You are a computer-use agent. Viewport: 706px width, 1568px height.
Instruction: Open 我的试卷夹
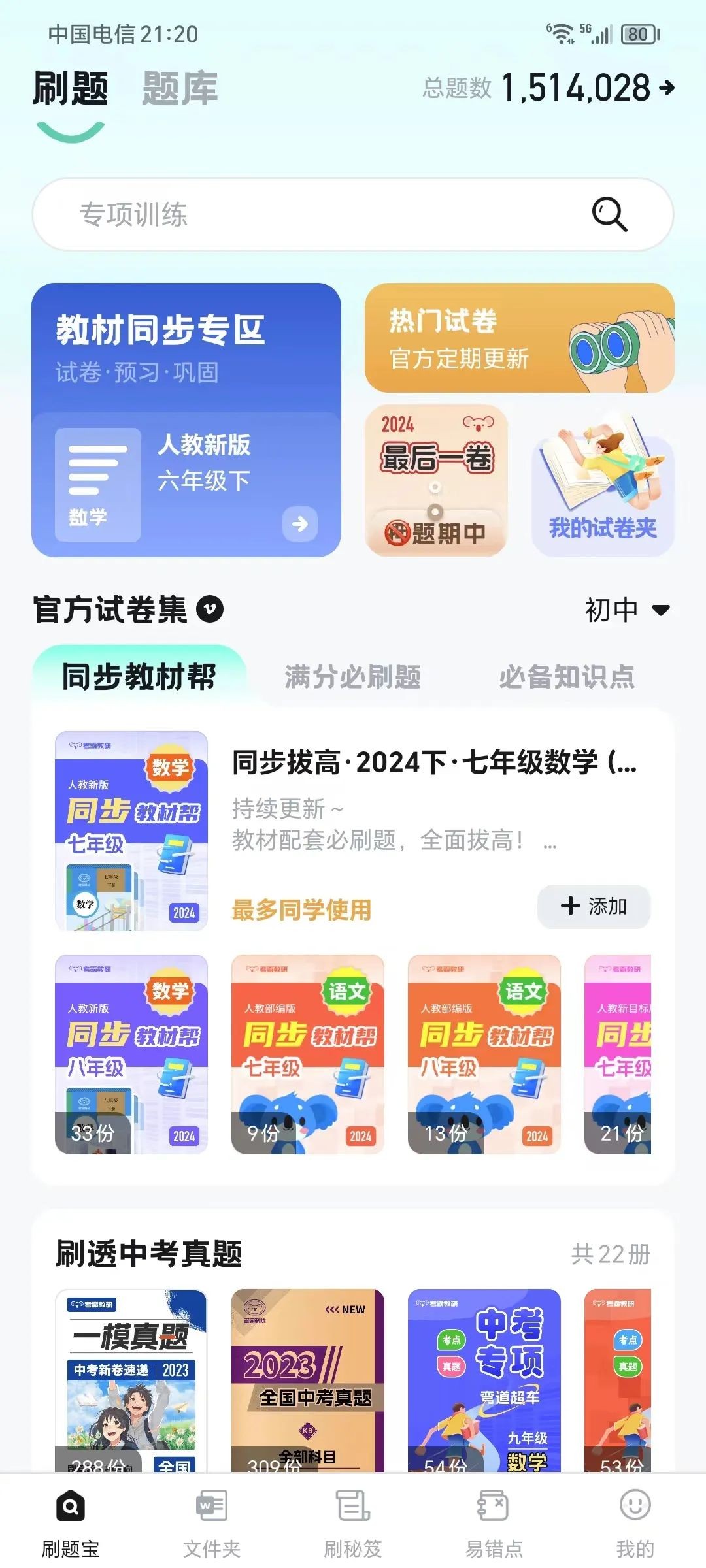click(603, 487)
